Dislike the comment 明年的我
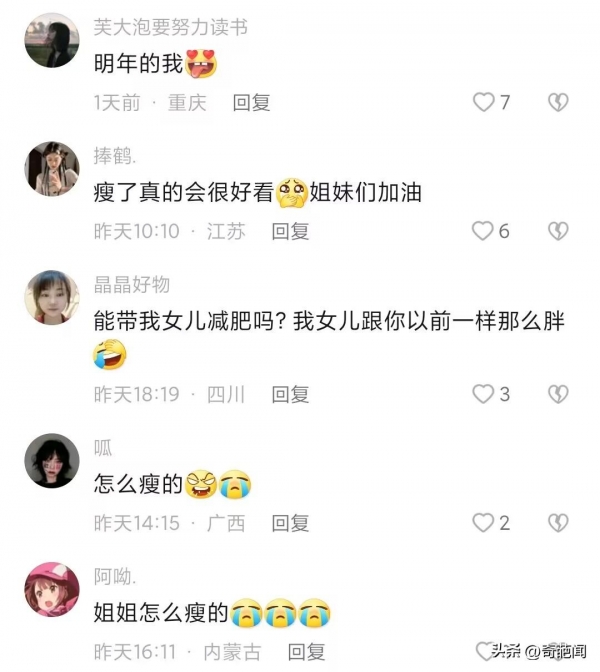600x672 pixels. tap(557, 102)
